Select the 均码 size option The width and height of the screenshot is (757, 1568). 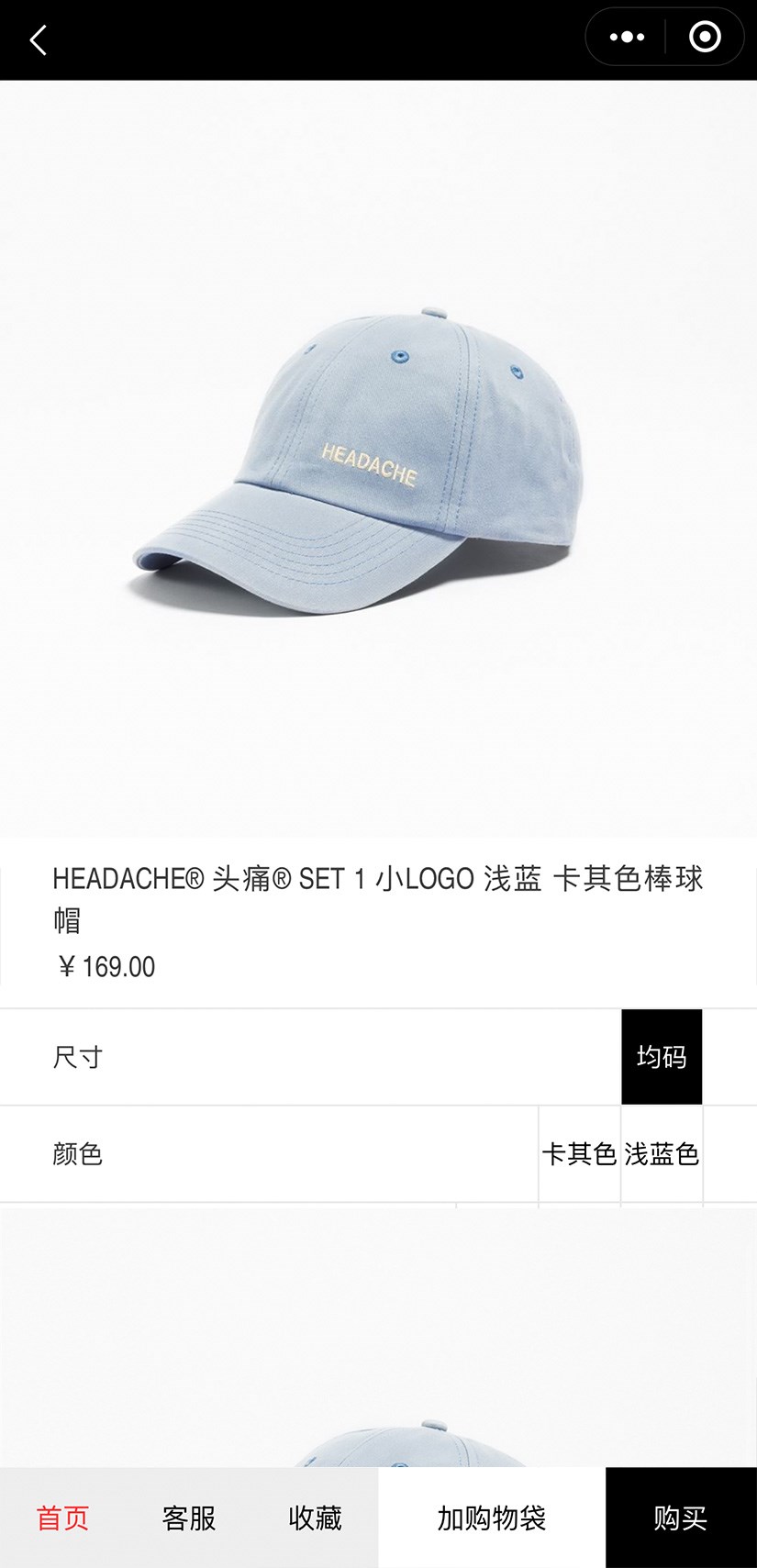coord(662,1057)
